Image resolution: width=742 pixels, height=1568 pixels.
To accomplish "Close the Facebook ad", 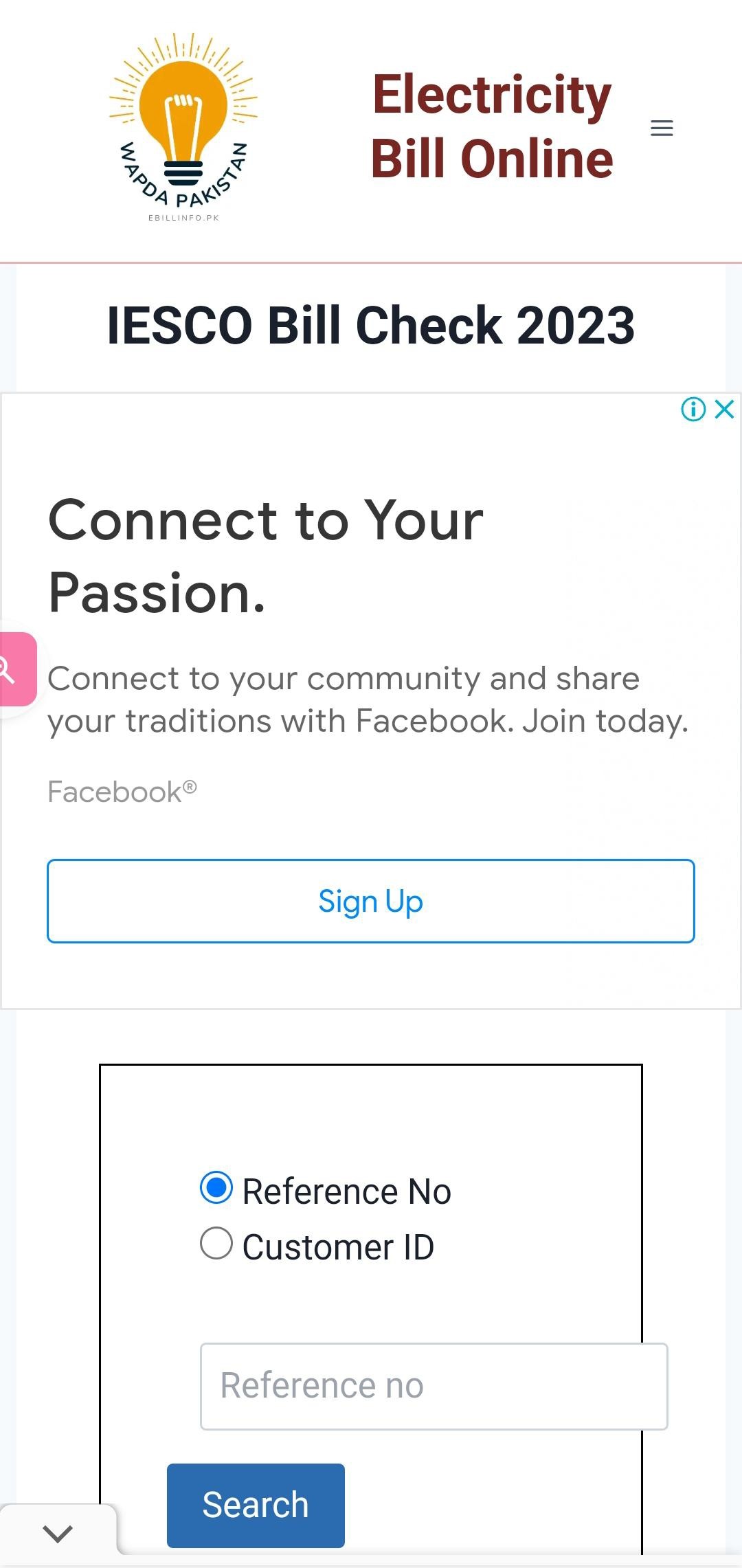I will [724, 410].
